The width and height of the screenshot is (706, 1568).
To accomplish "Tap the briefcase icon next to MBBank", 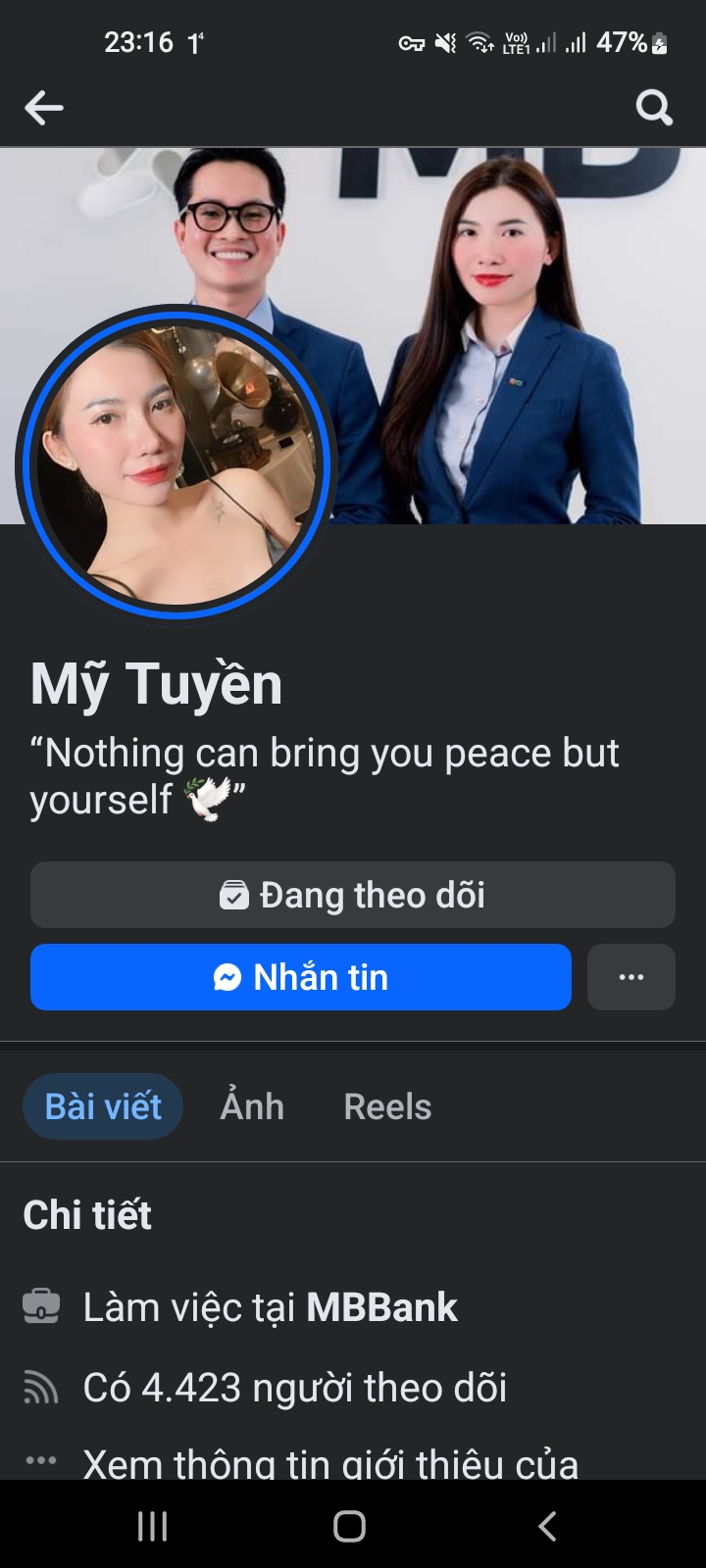I will click(x=39, y=1306).
